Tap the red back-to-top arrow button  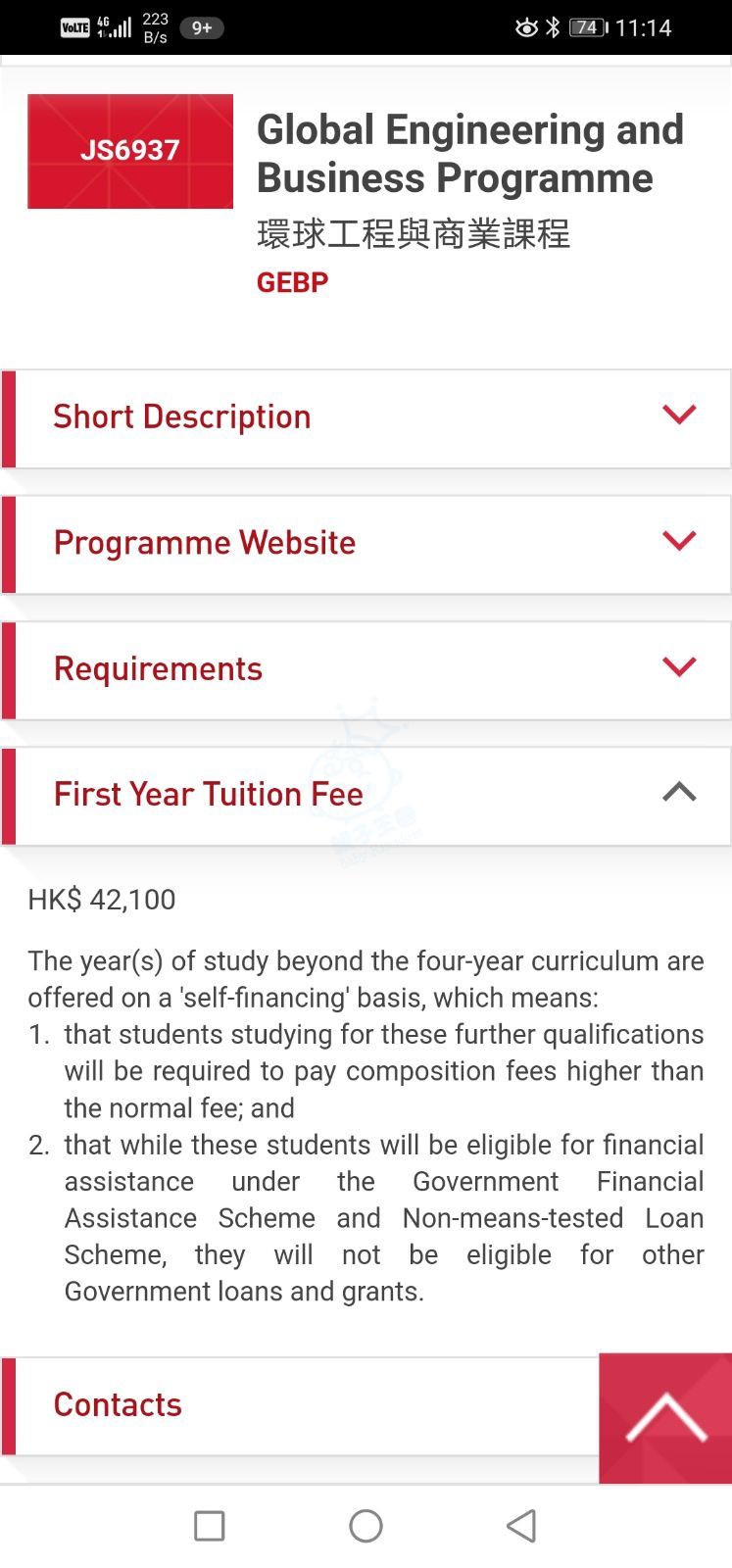(665, 1418)
